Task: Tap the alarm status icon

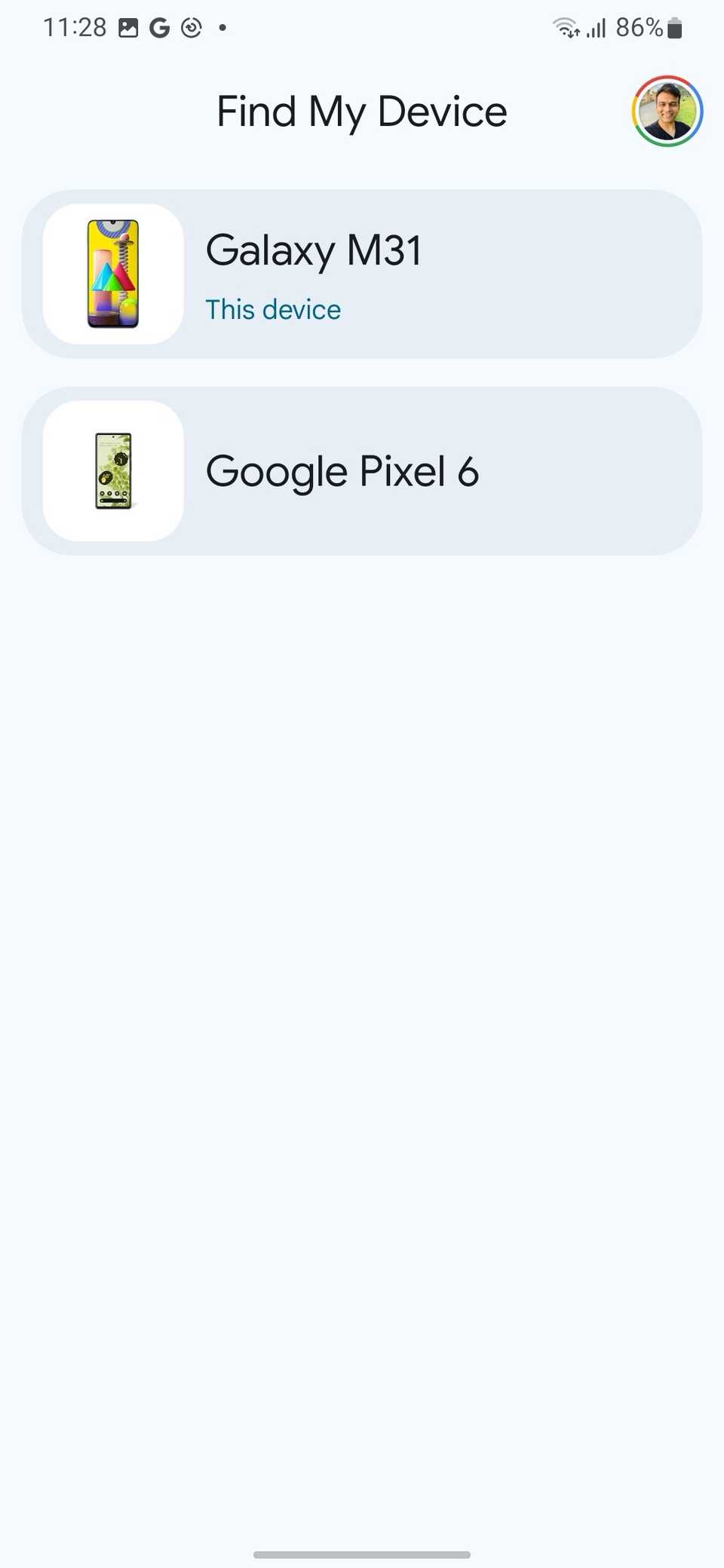Action: [x=191, y=28]
